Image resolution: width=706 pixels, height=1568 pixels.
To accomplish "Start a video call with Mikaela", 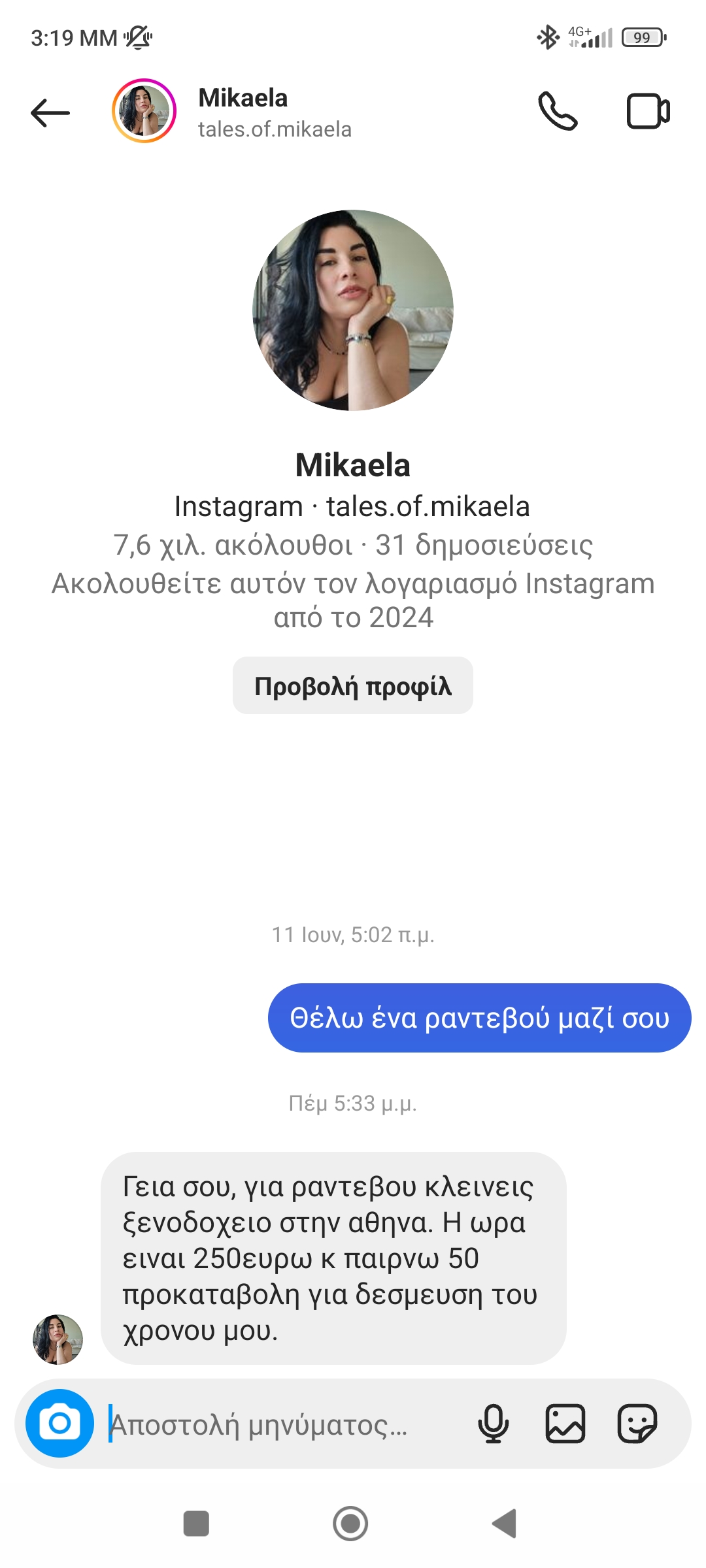I will (648, 111).
